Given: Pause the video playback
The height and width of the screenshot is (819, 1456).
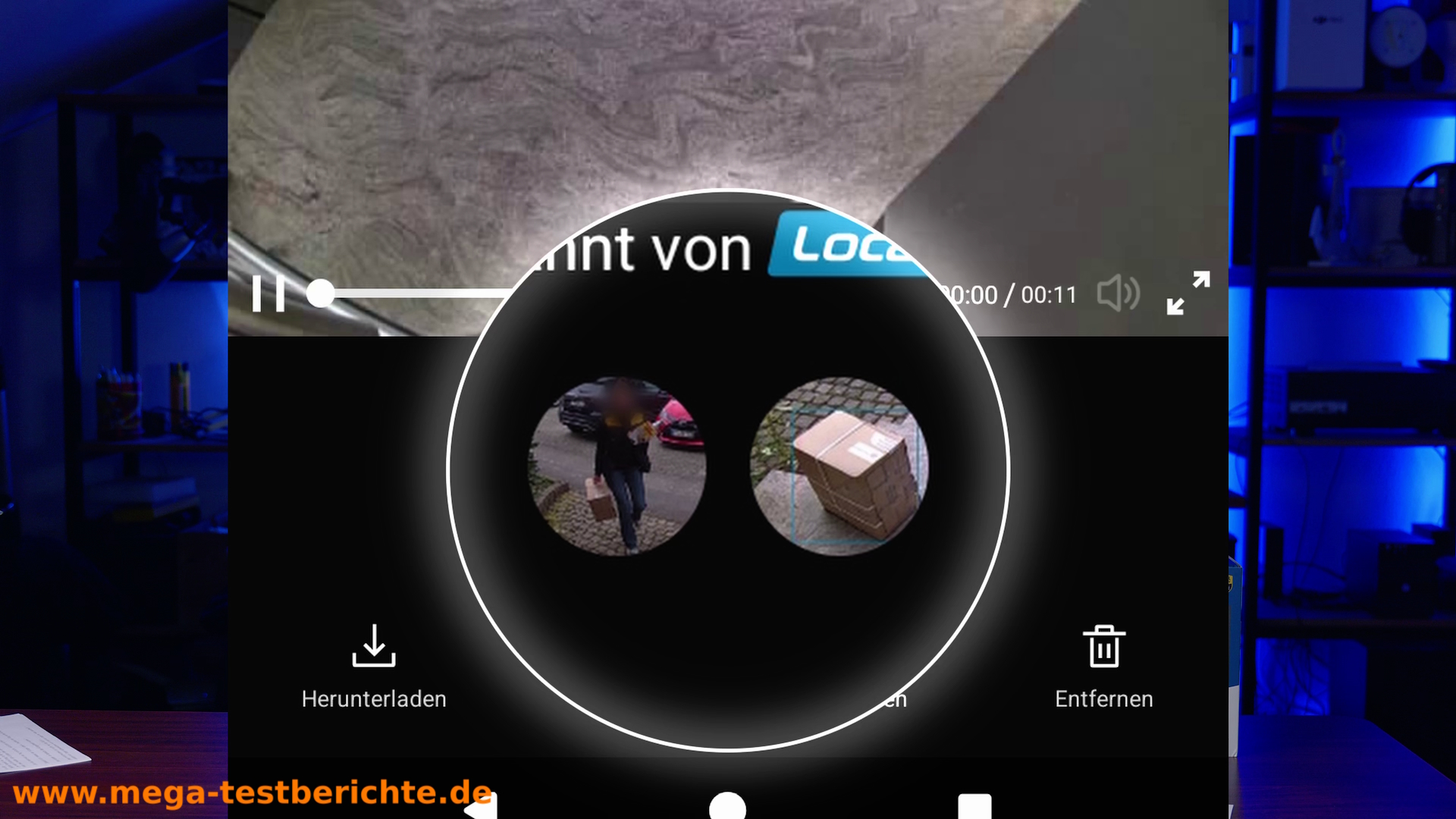Looking at the screenshot, I should [x=268, y=293].
